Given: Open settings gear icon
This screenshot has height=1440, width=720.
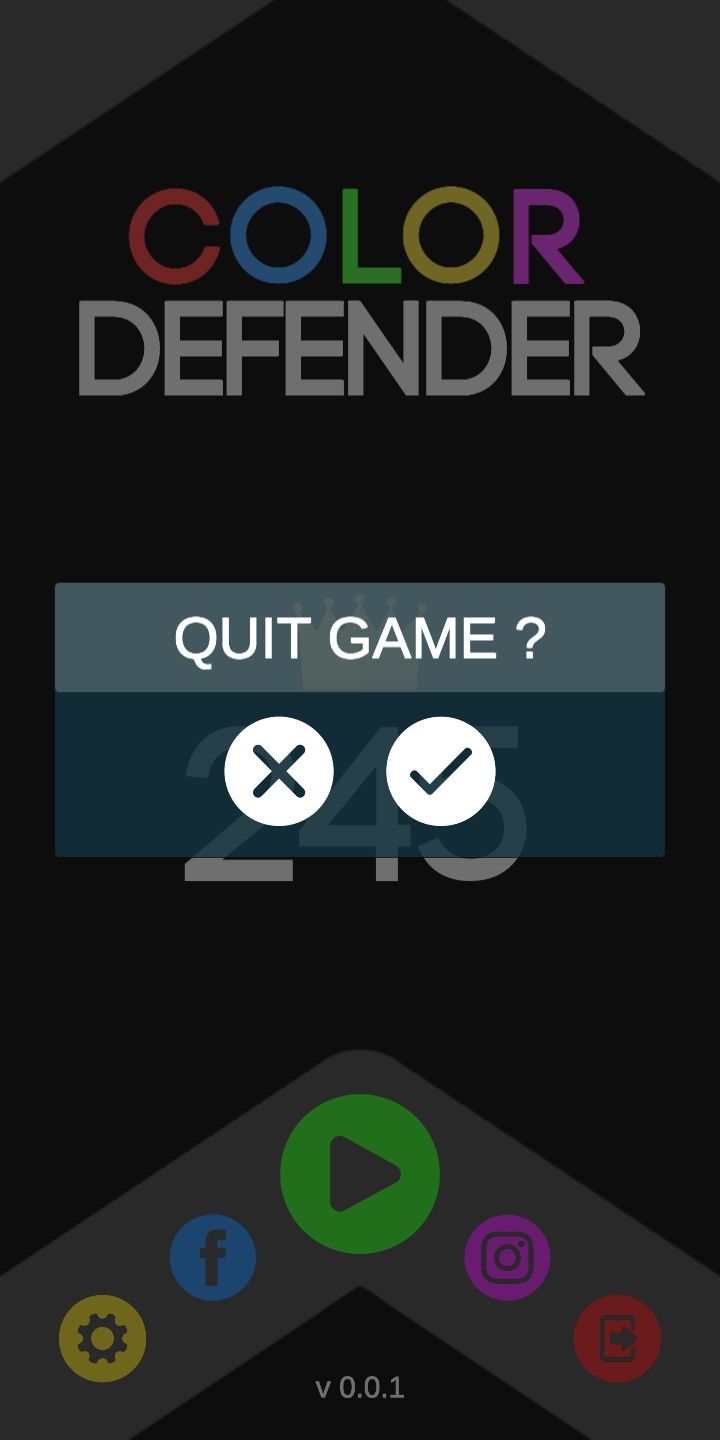Looking at the screenshot, I should point(102,1338).
